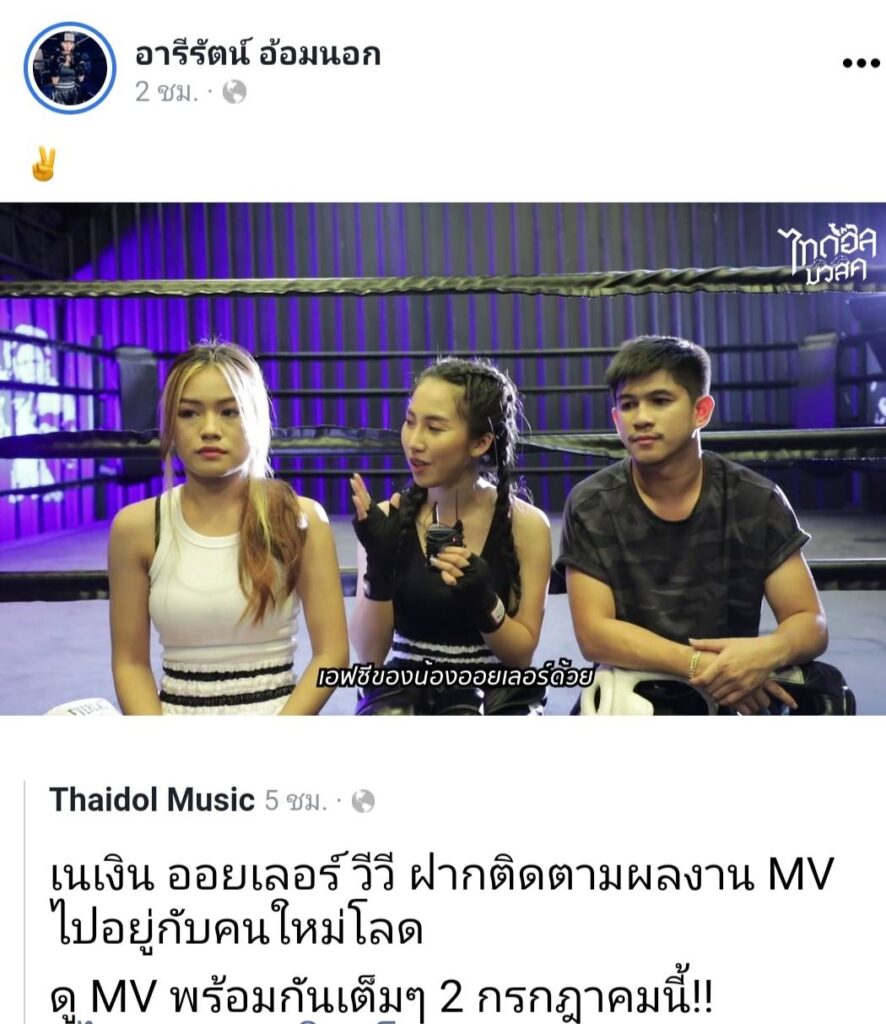Open อารีรัตน์ อ้อมนอก's profile picture
The width and height of the screenshot is (886, 1024).
pos(69,67)
